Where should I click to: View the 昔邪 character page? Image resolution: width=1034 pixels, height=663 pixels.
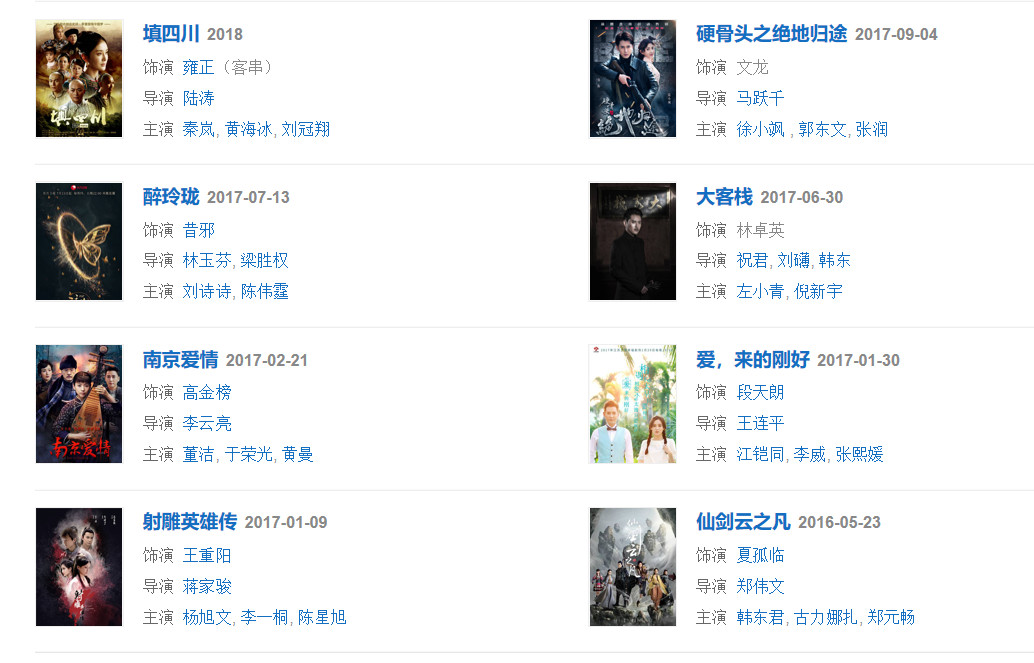point(198,230)
